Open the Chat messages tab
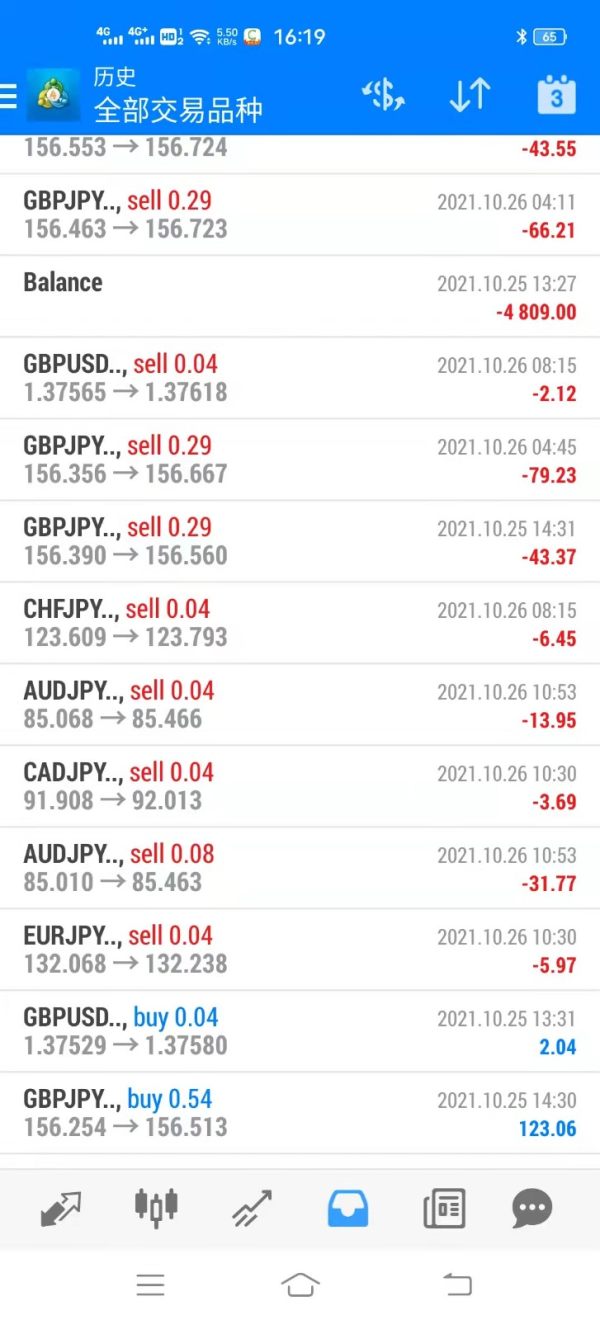The height and width of the screenshot is (1320, 600). 531,1209
